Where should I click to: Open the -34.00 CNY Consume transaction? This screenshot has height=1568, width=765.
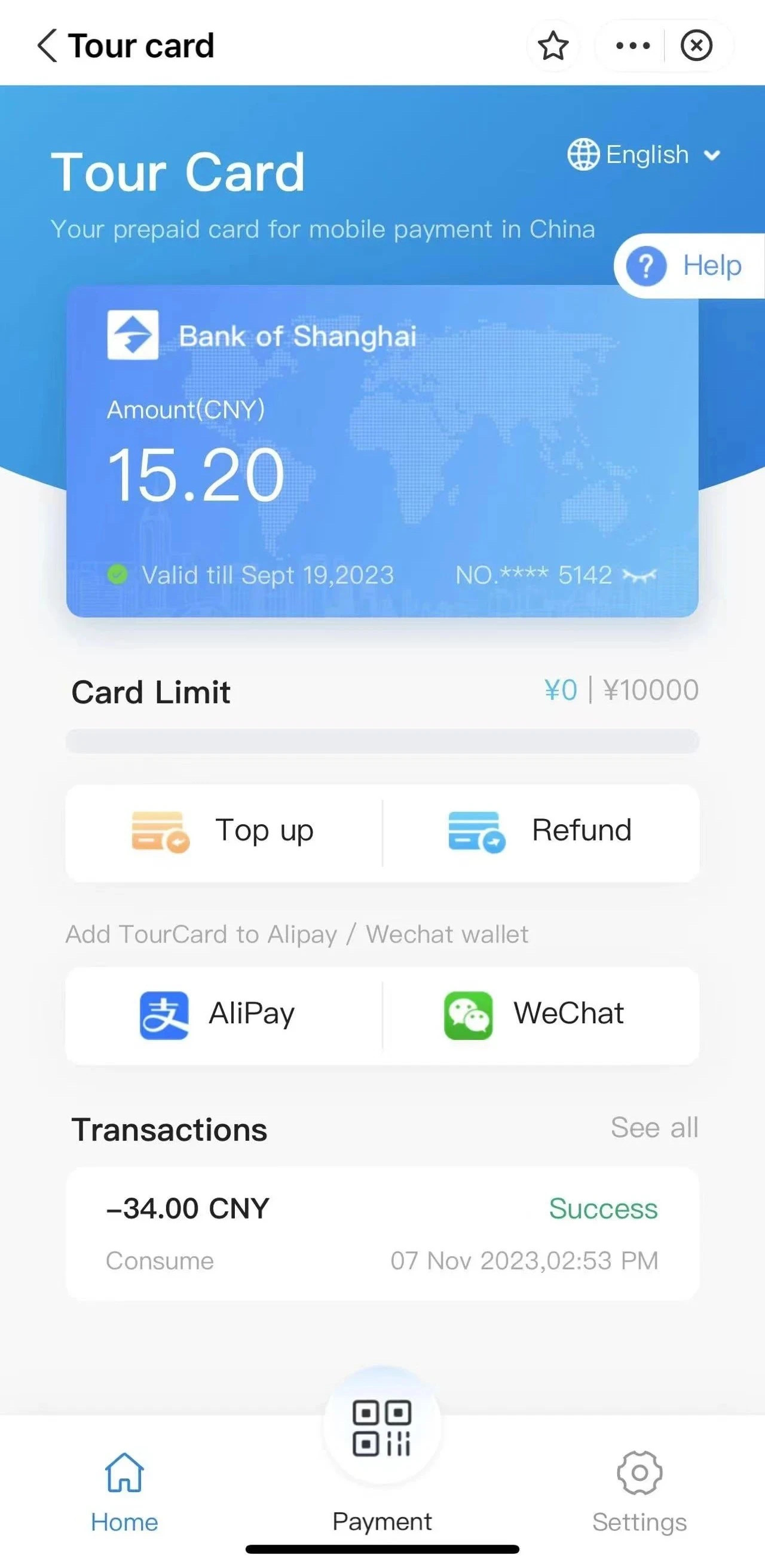coord(382,1233)
